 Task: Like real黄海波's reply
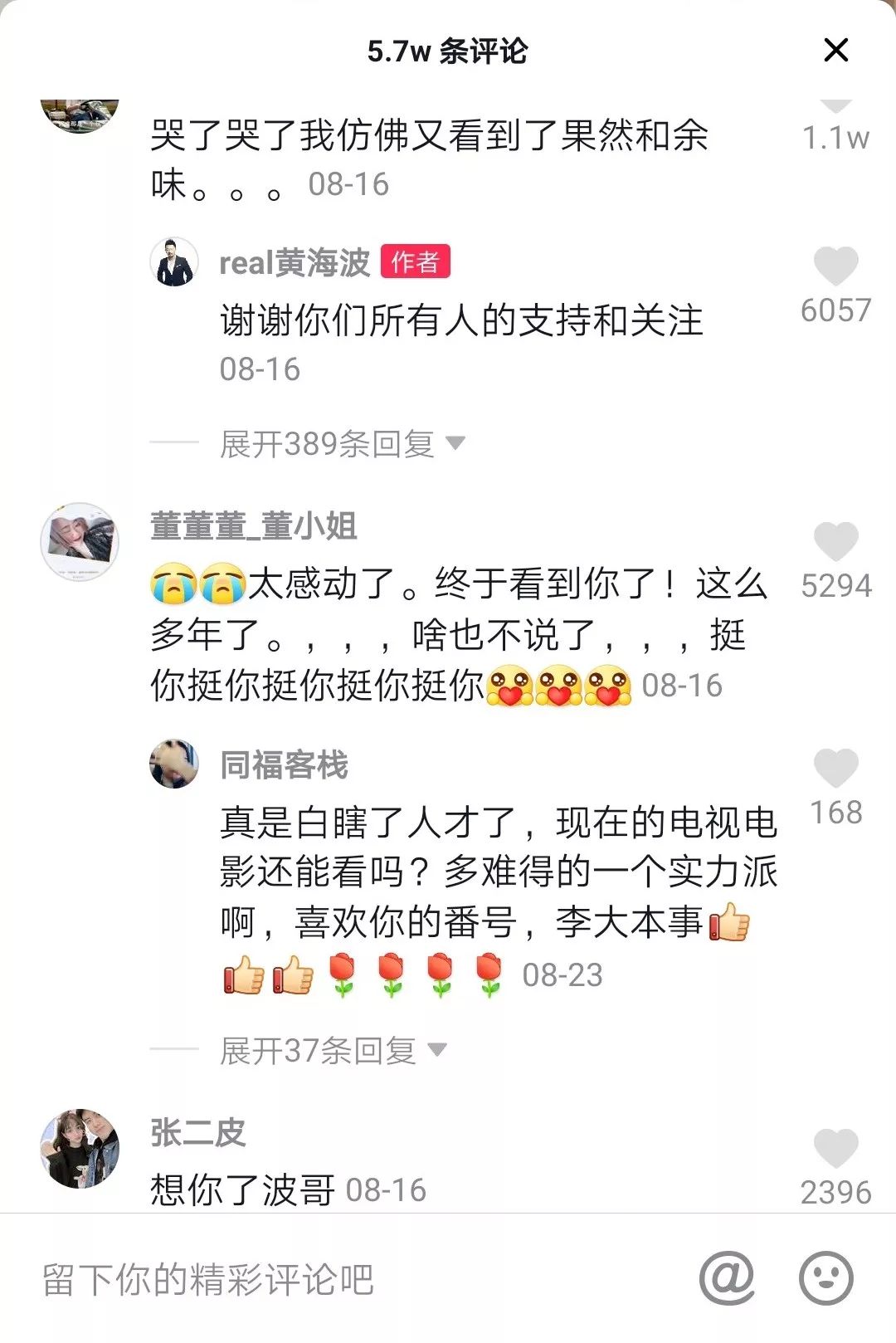835,267
